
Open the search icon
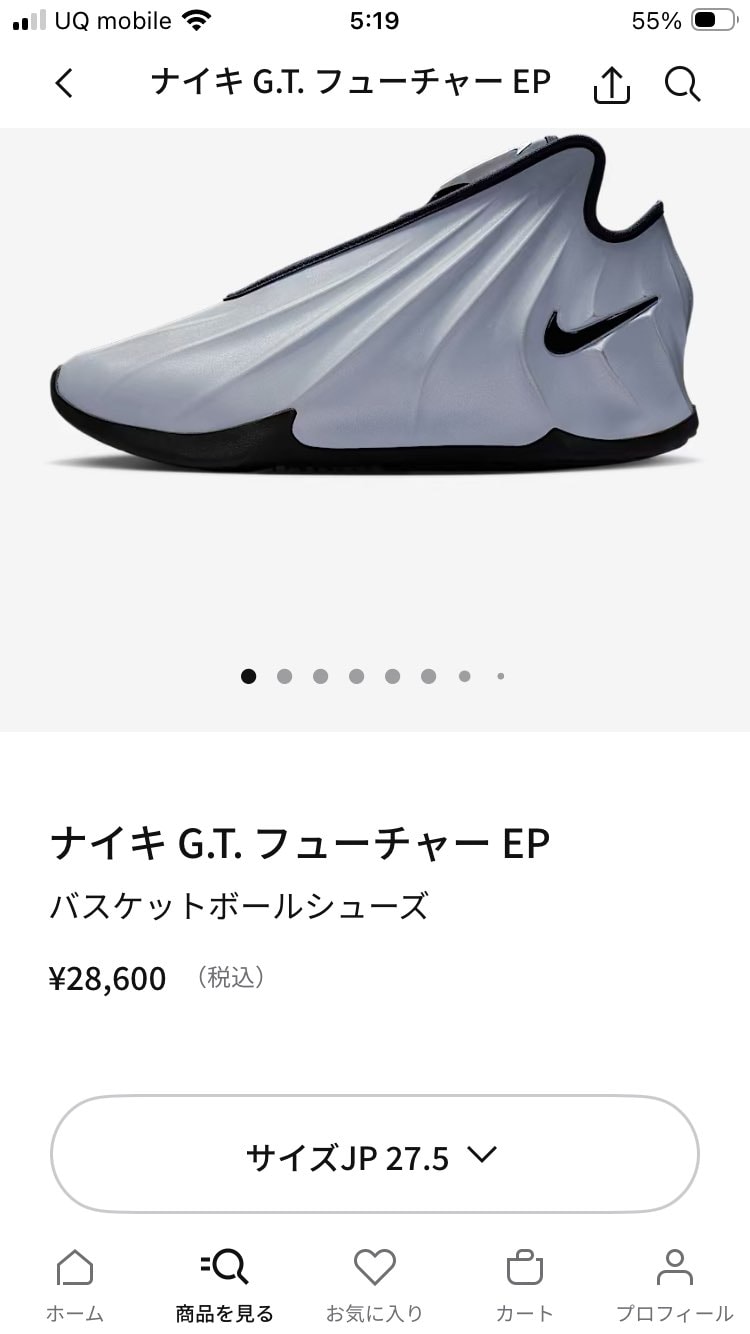683,84
